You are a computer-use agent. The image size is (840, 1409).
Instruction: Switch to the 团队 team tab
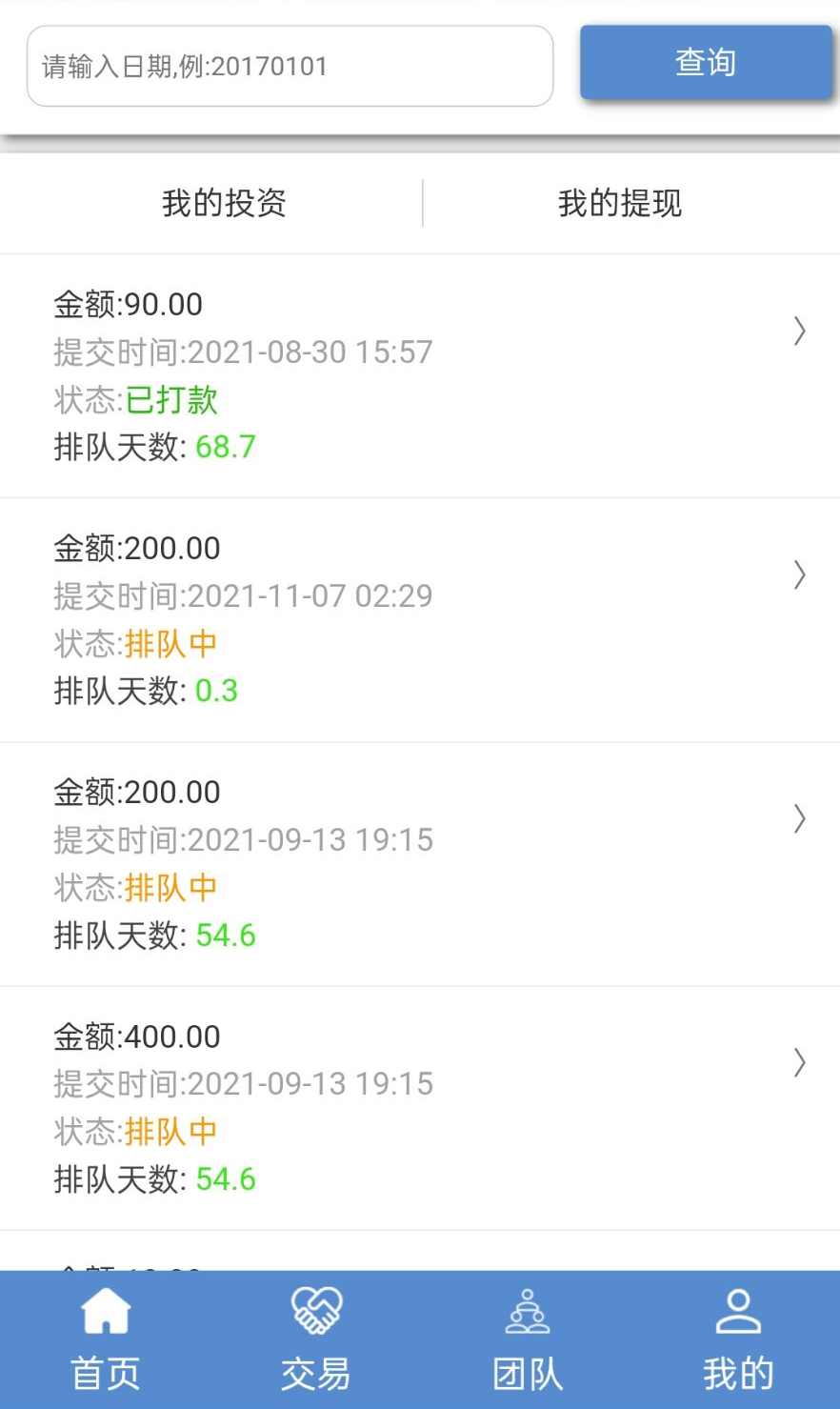point(528,1339)
